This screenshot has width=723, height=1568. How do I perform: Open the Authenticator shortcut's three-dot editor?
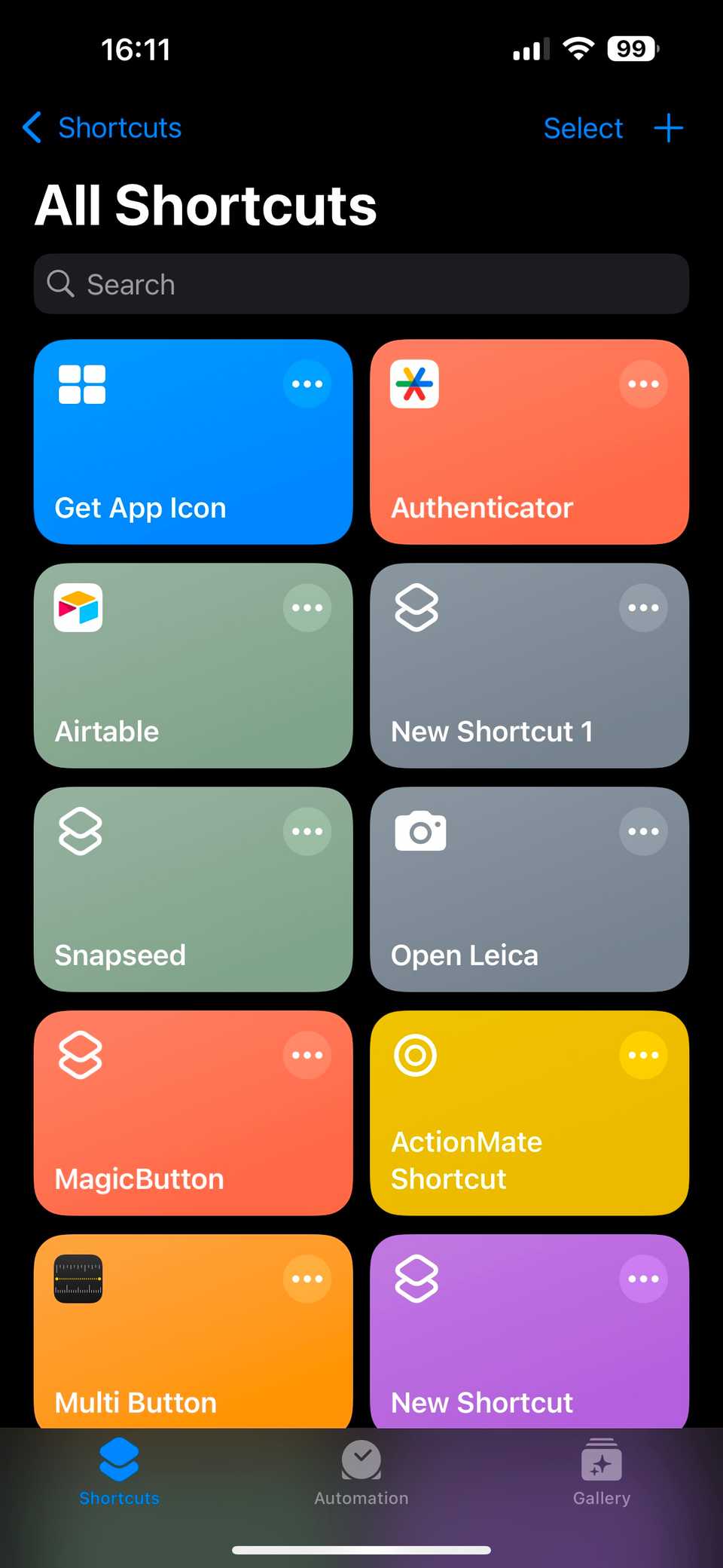tap(643, 384)
